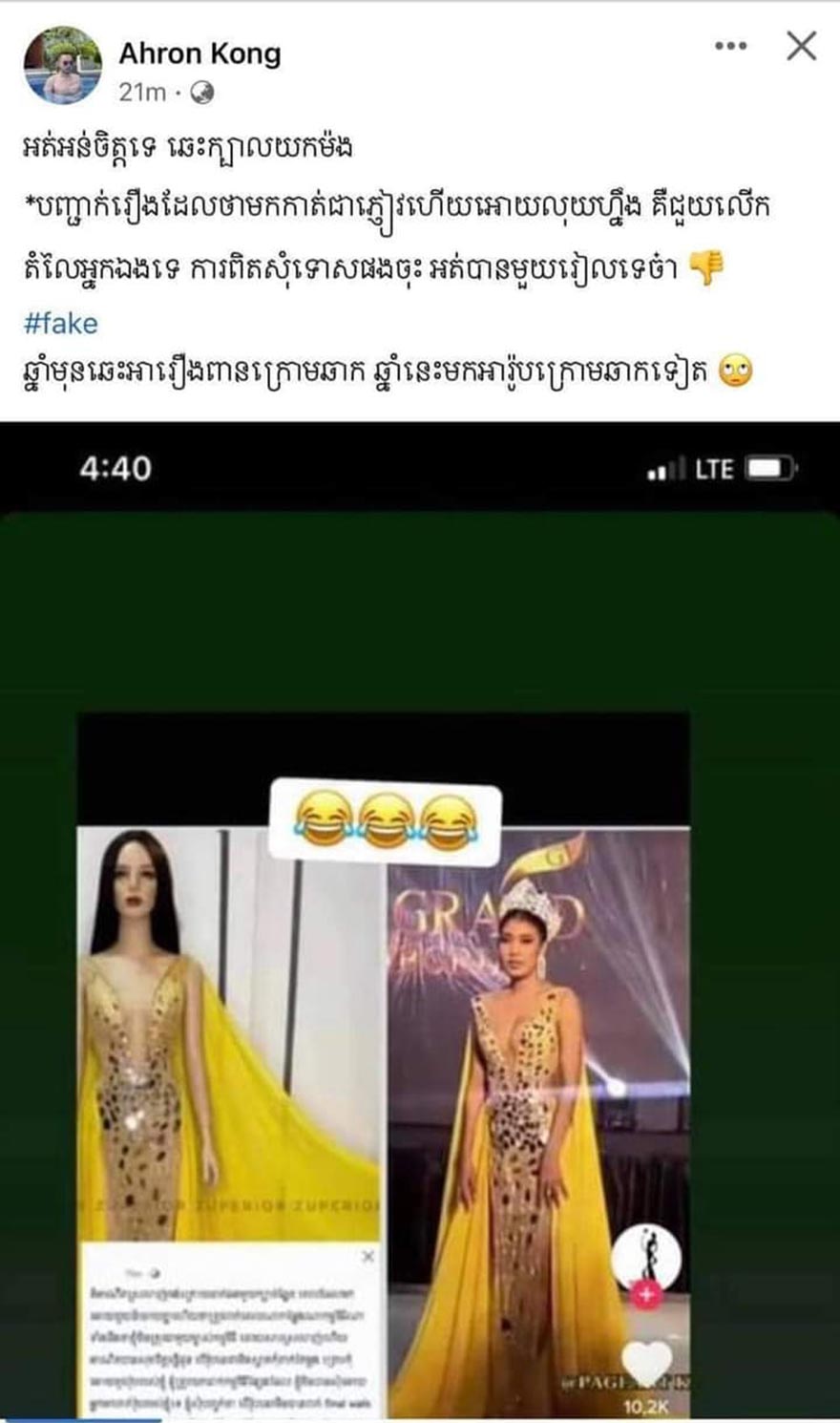This screenshot has height=1423, width=840.
Task: Open the #fake hashtag
Action: 60,323
